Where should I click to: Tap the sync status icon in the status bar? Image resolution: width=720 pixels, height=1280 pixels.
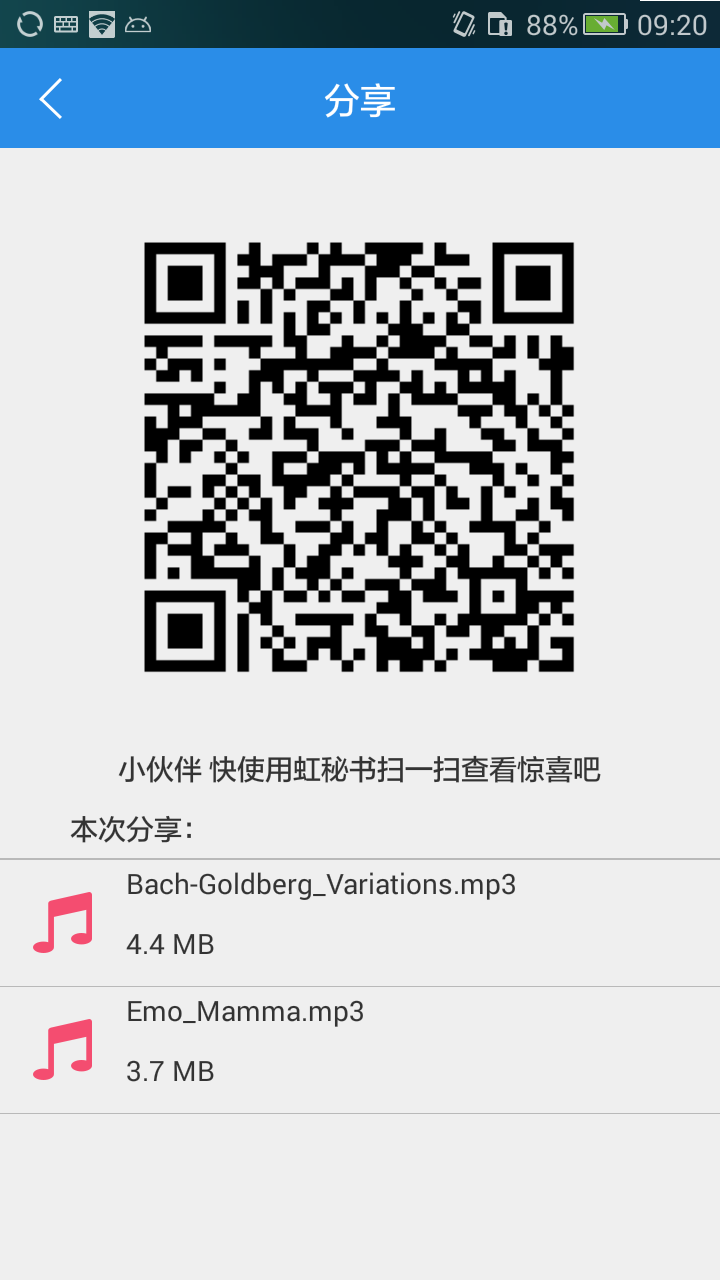click(x=27, y=22)
